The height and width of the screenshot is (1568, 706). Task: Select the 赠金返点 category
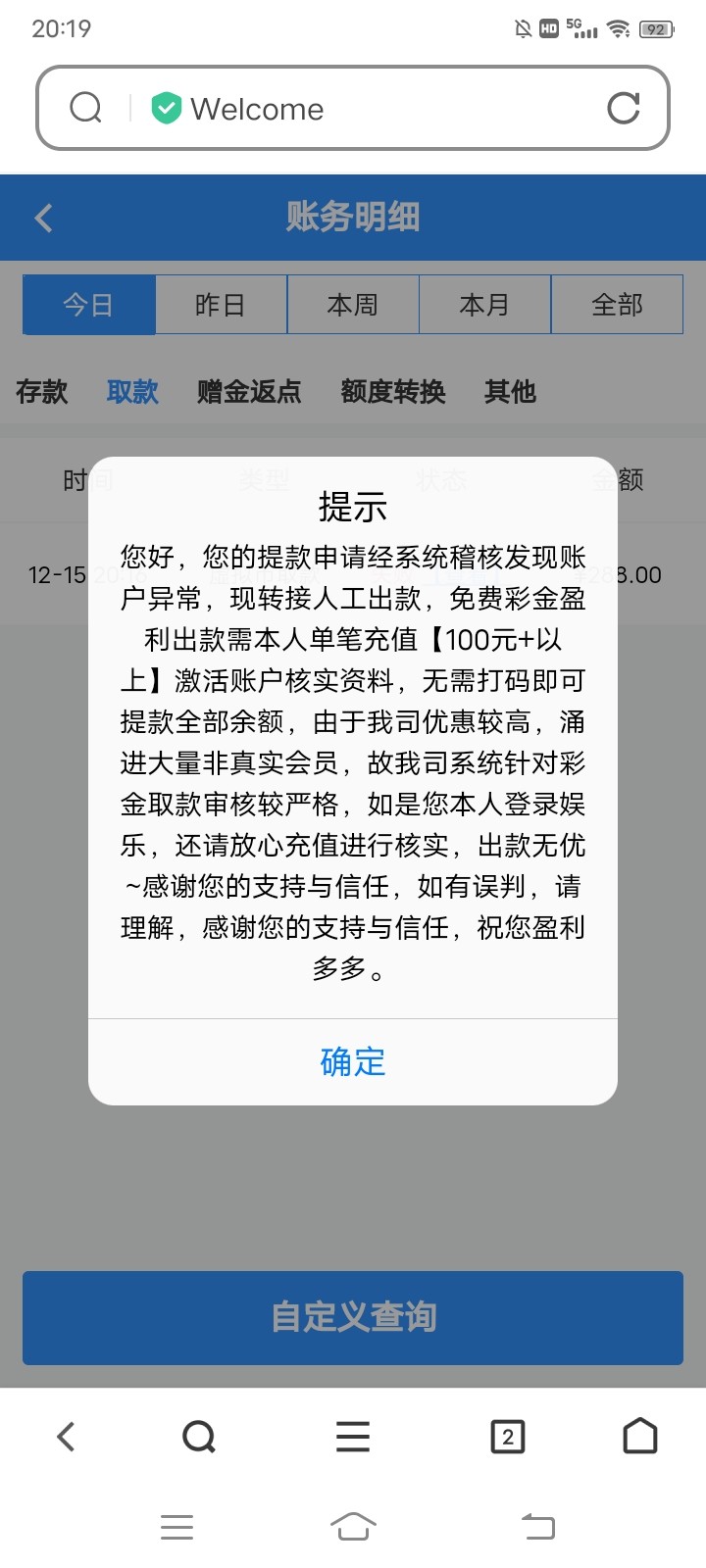click(249, 392)
